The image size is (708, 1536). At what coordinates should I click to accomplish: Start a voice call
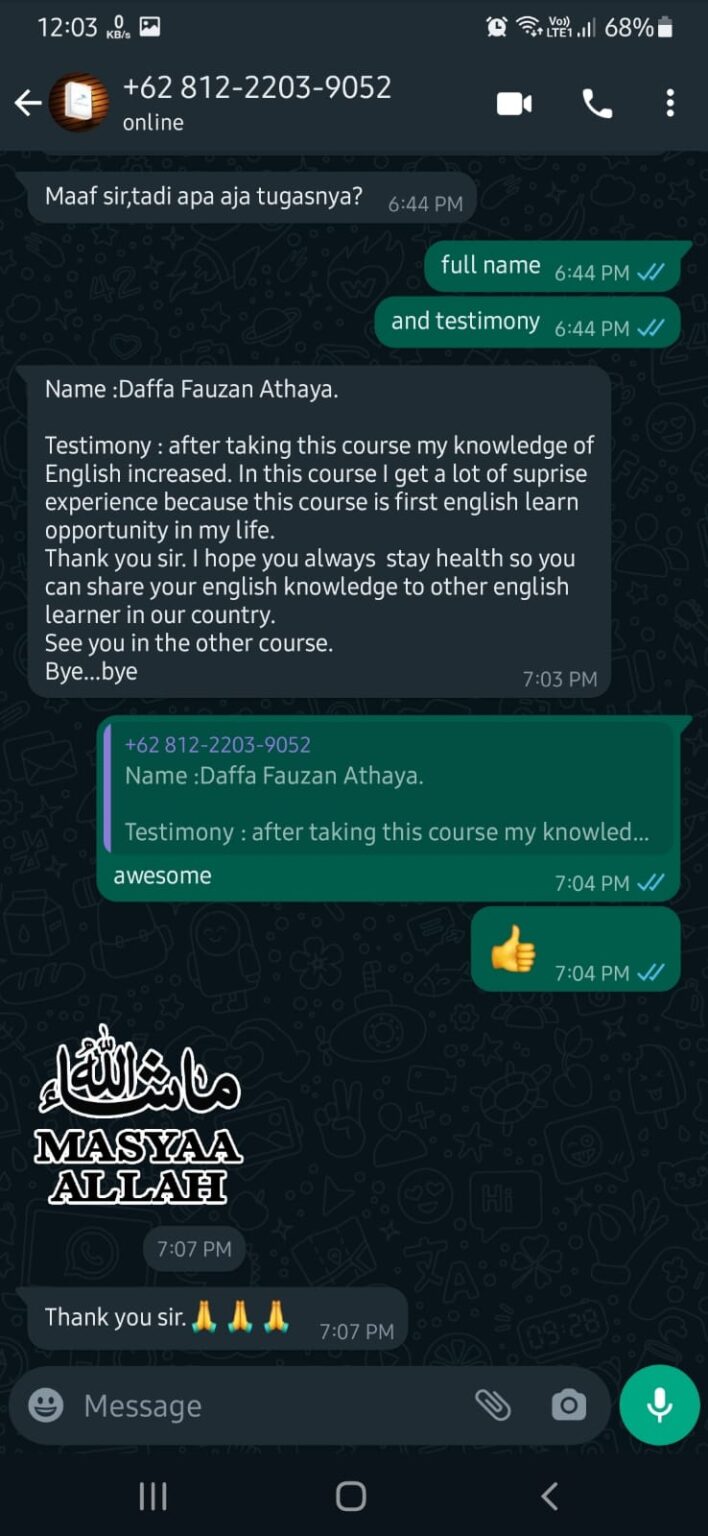pos(597,103)
